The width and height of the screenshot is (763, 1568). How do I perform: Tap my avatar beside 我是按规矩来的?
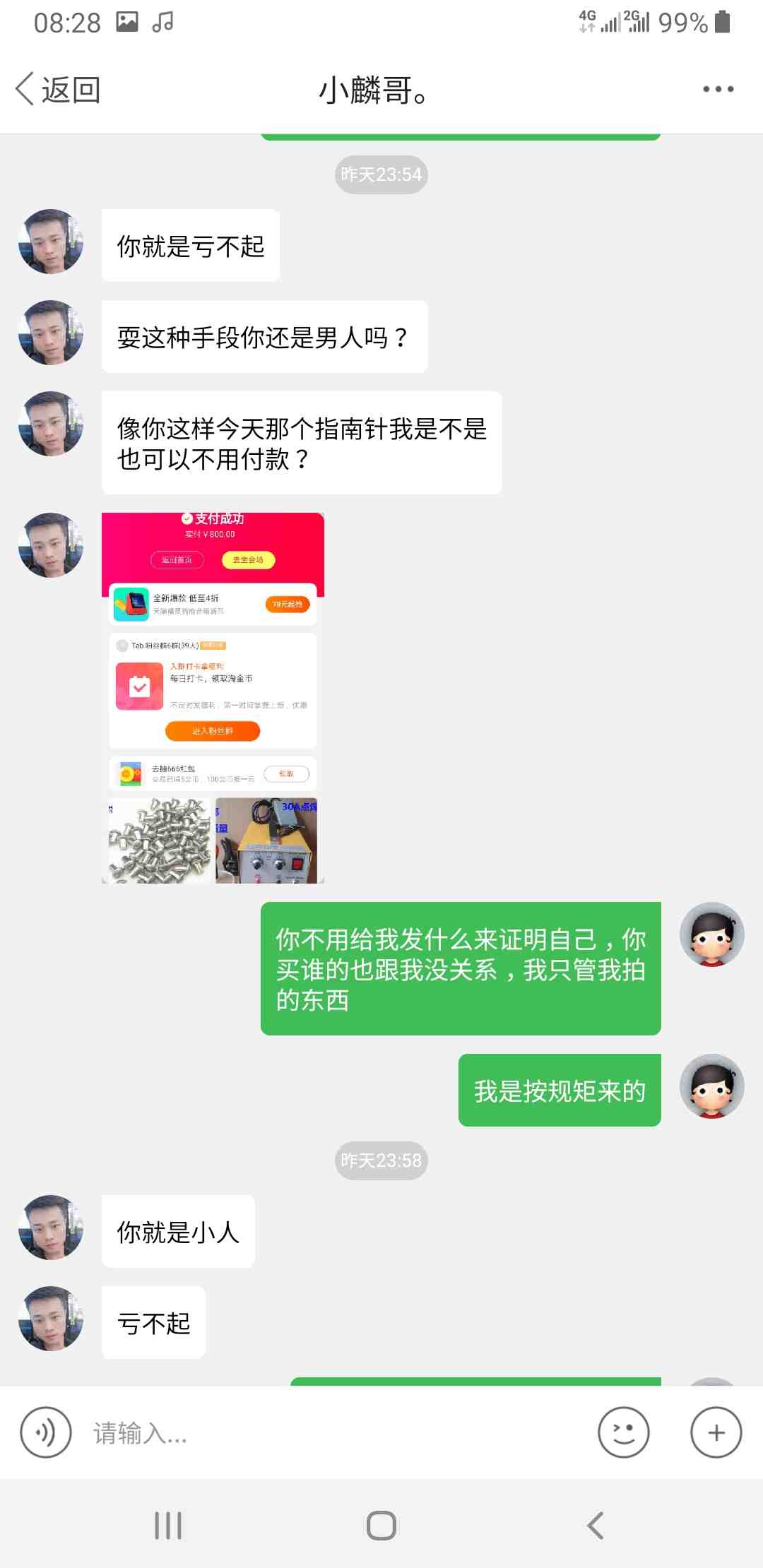[711, 1086]
